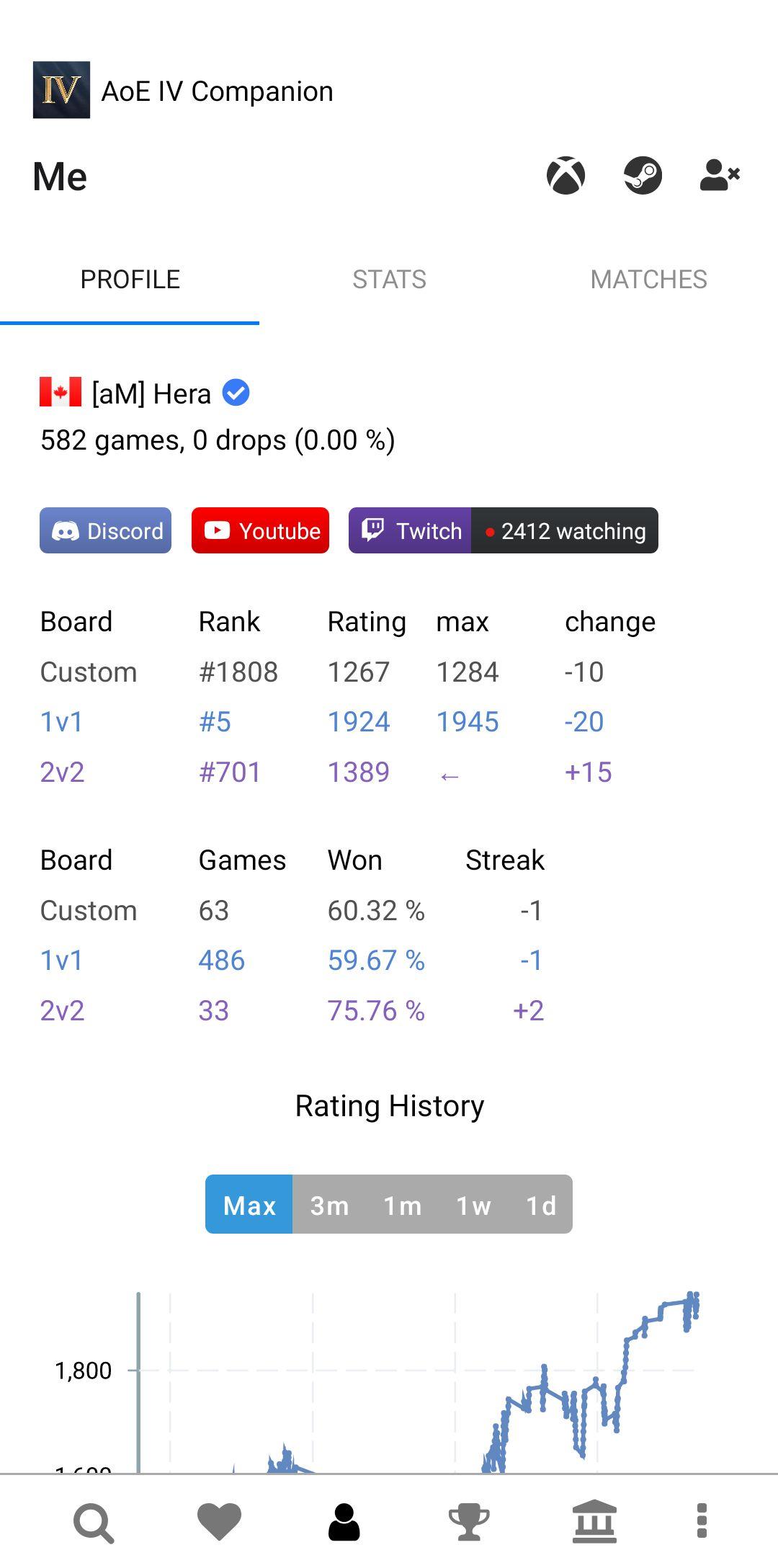This screenshot has width=778, height=1568.
Task: Select the Profile tab
Action: [x=130, y=280]
